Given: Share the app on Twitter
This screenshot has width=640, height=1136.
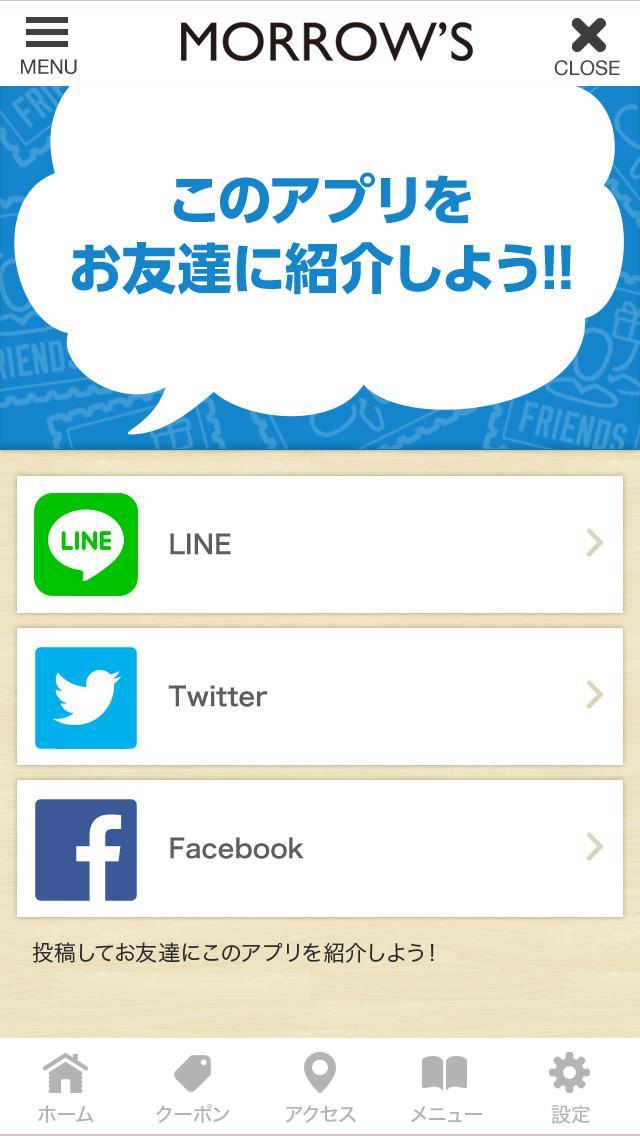Looking at the screenshot, I should [x=320, y=697].
